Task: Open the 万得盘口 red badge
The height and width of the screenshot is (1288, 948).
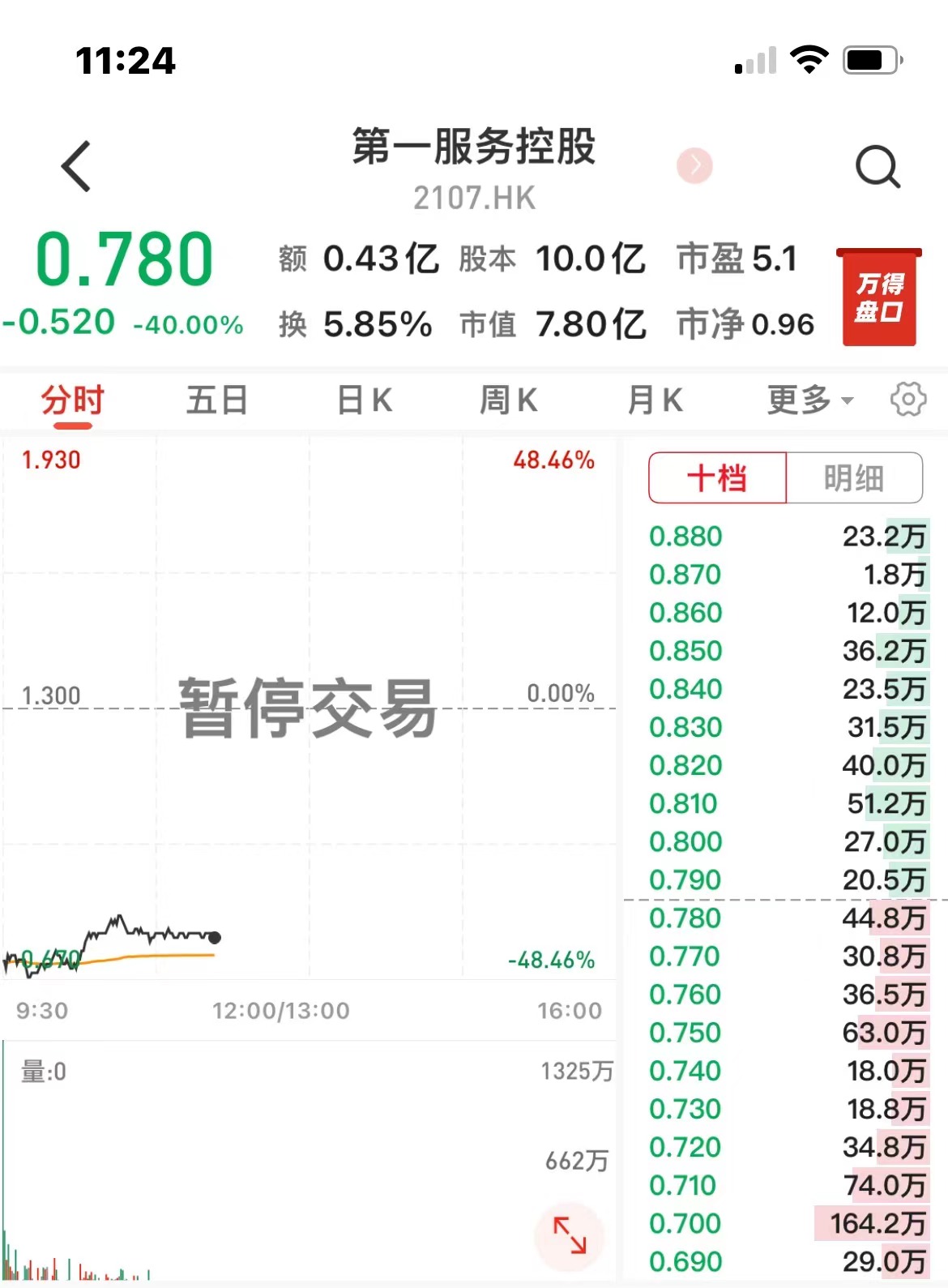Action: click(x=879, y=297)
